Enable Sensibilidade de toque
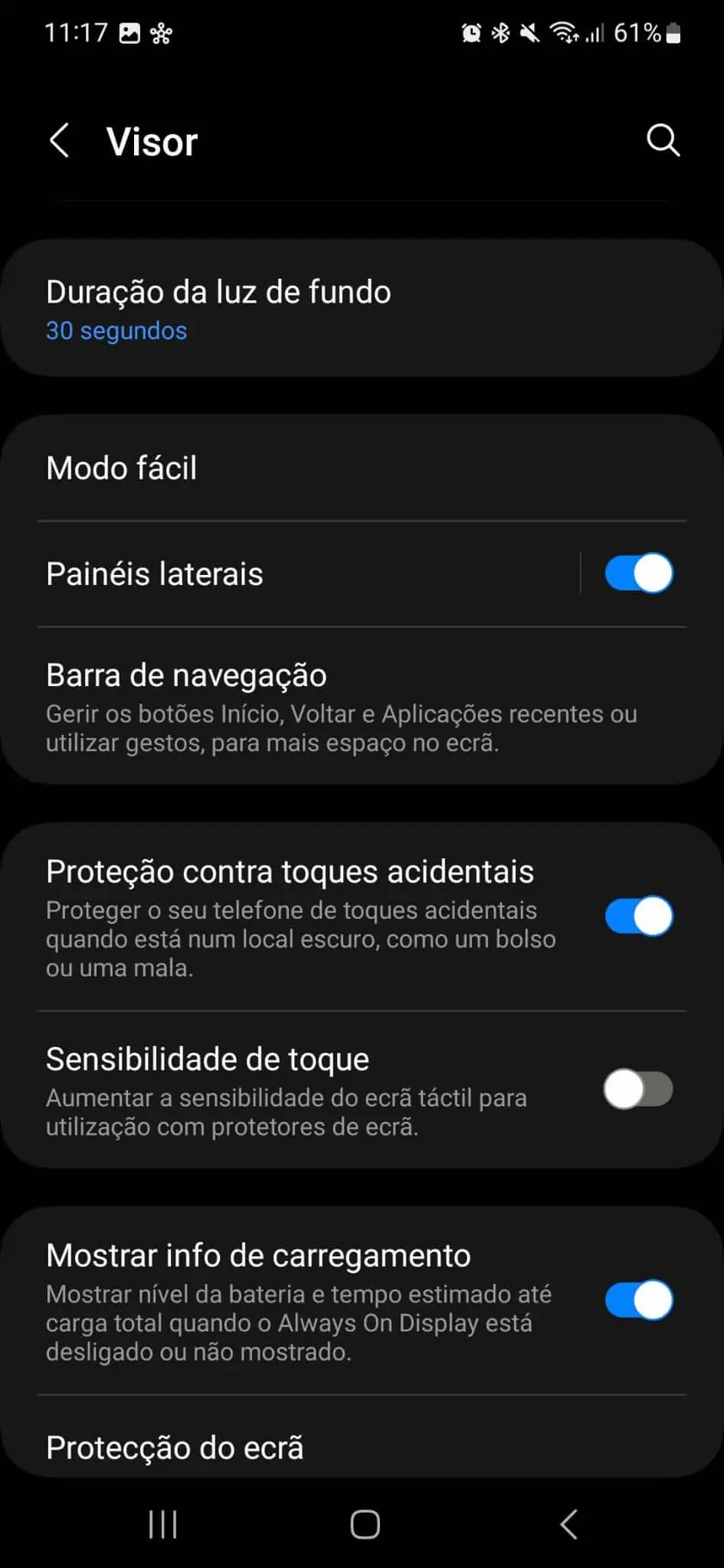The width and height of the screenshot is (724, 1568). pos(639,1089)
